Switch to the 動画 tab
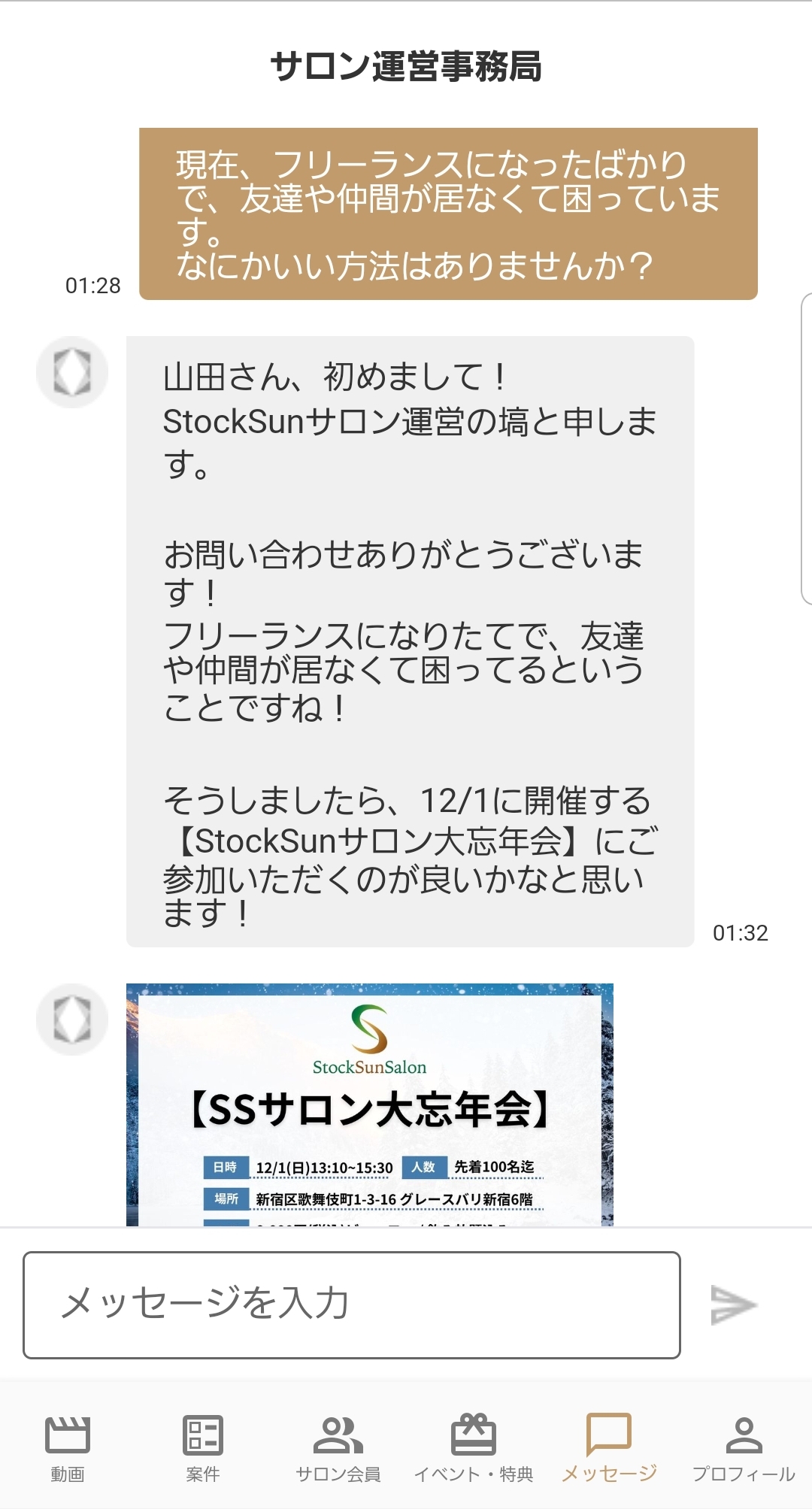Image resolution: width=812 pixels, height=1509 pixels. click(68, 1447)
